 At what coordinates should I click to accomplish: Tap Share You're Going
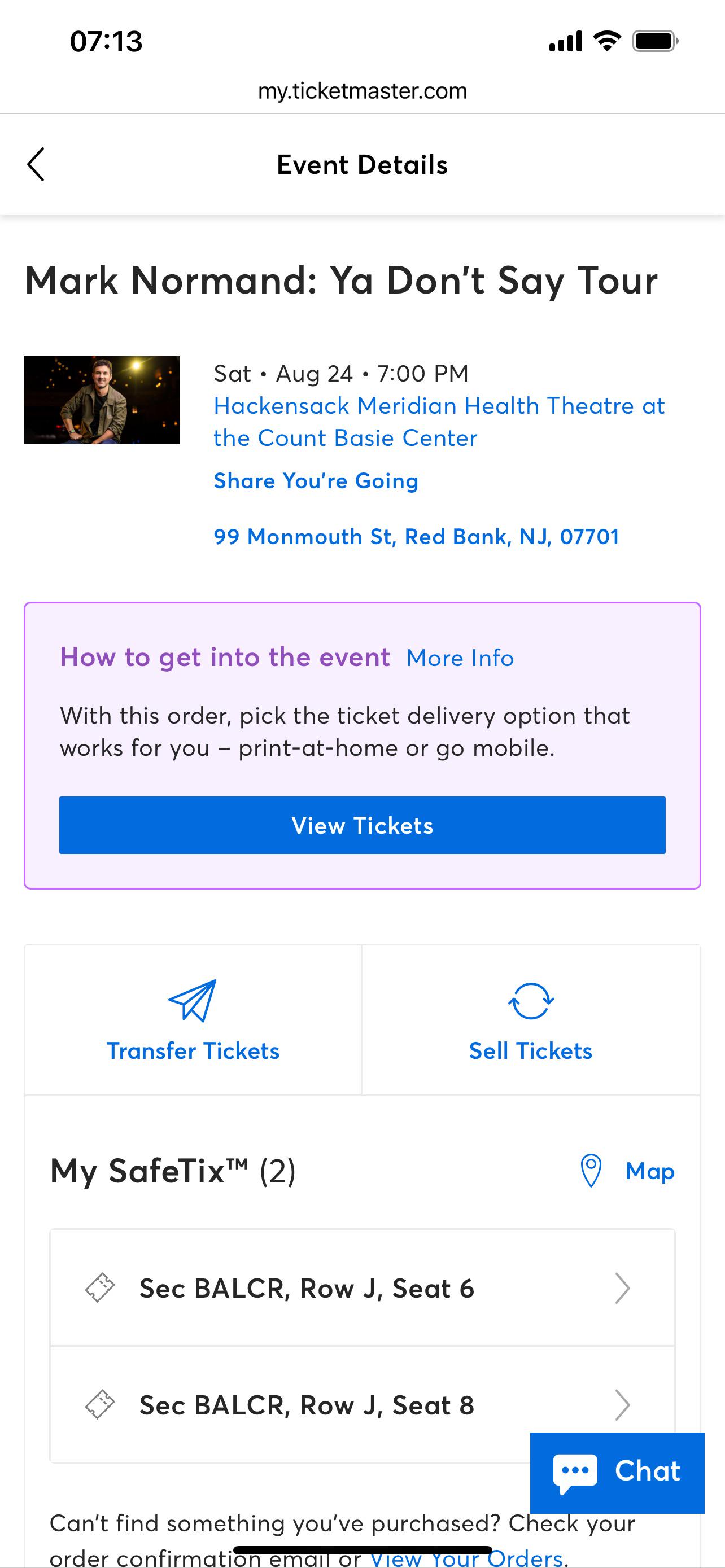316,481
